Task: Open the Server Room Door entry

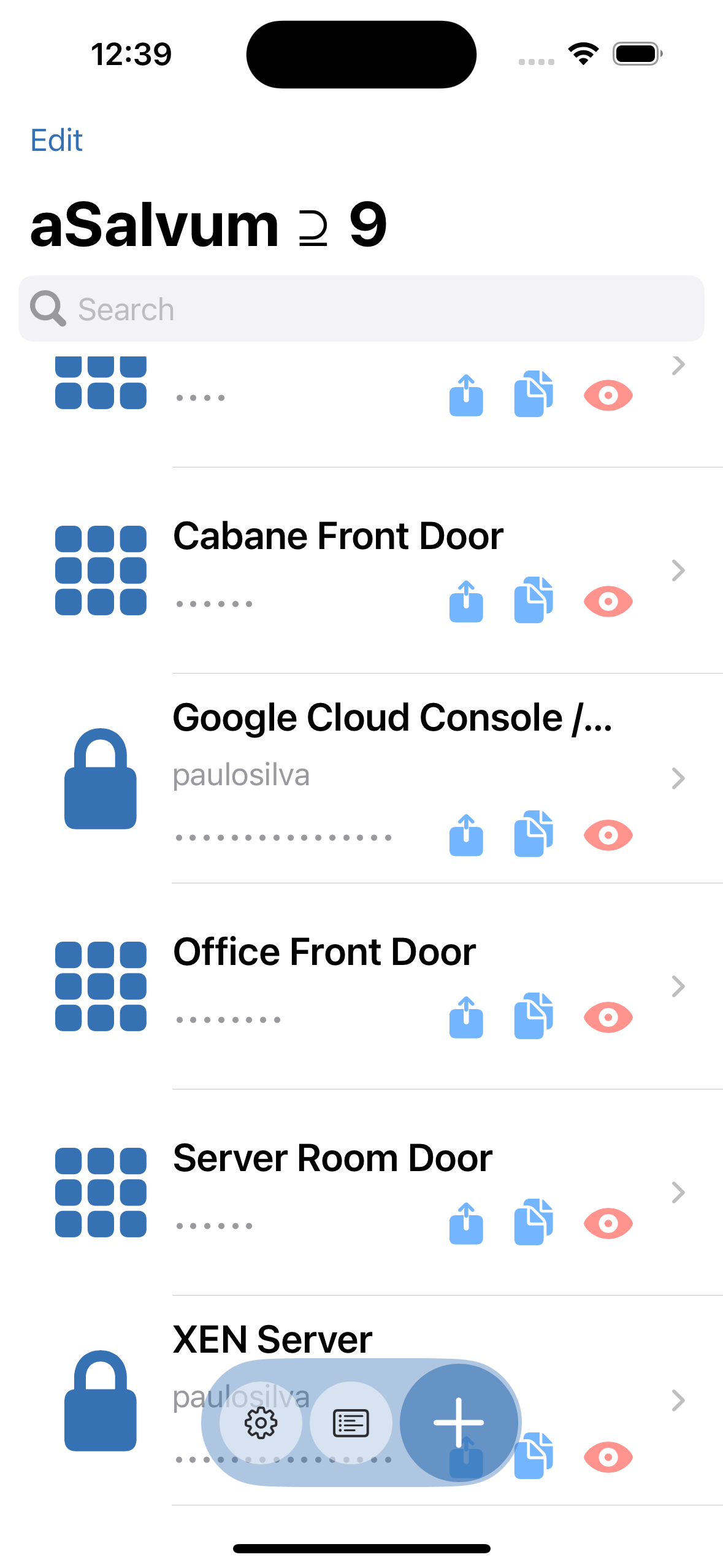Action: click(332, 1158)
